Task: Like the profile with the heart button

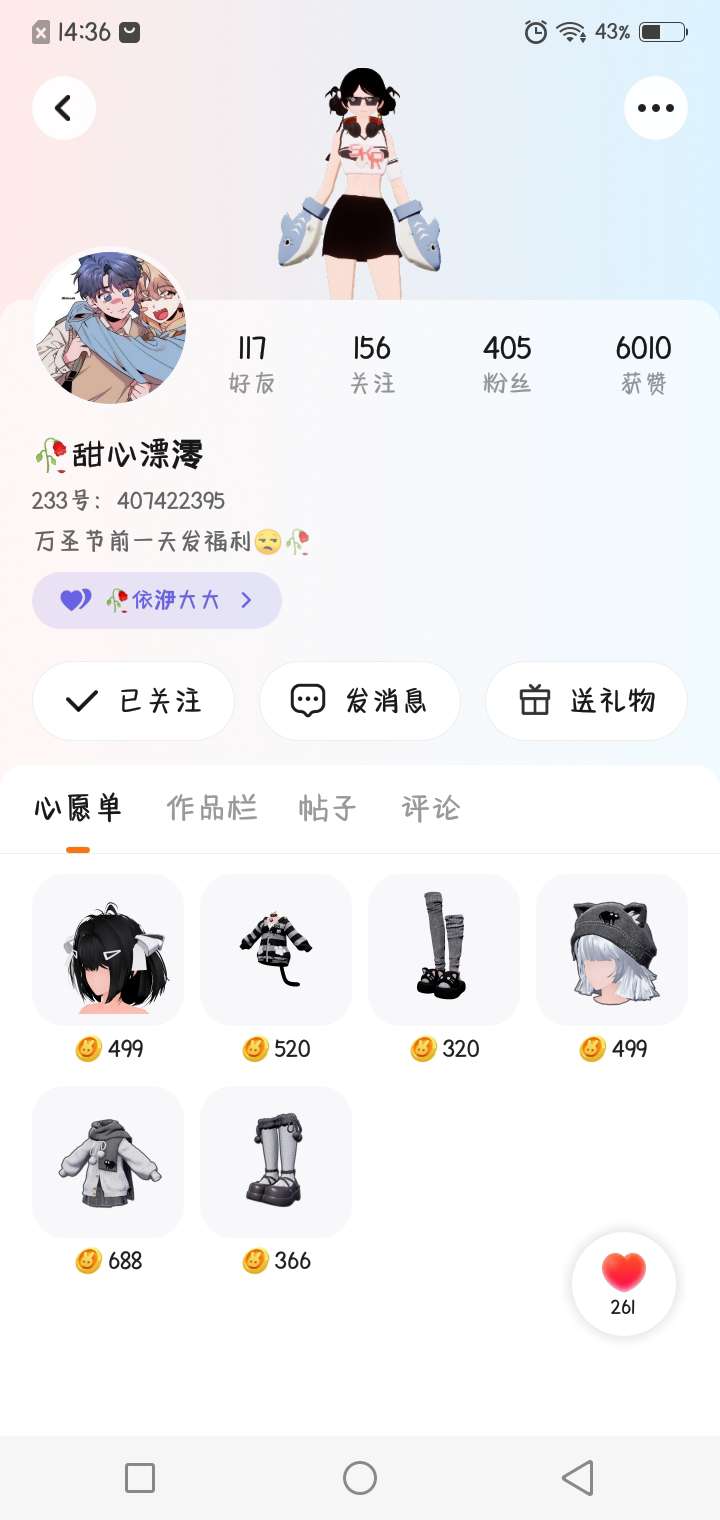Action: pyautogui.click(x=623, y=1283)
